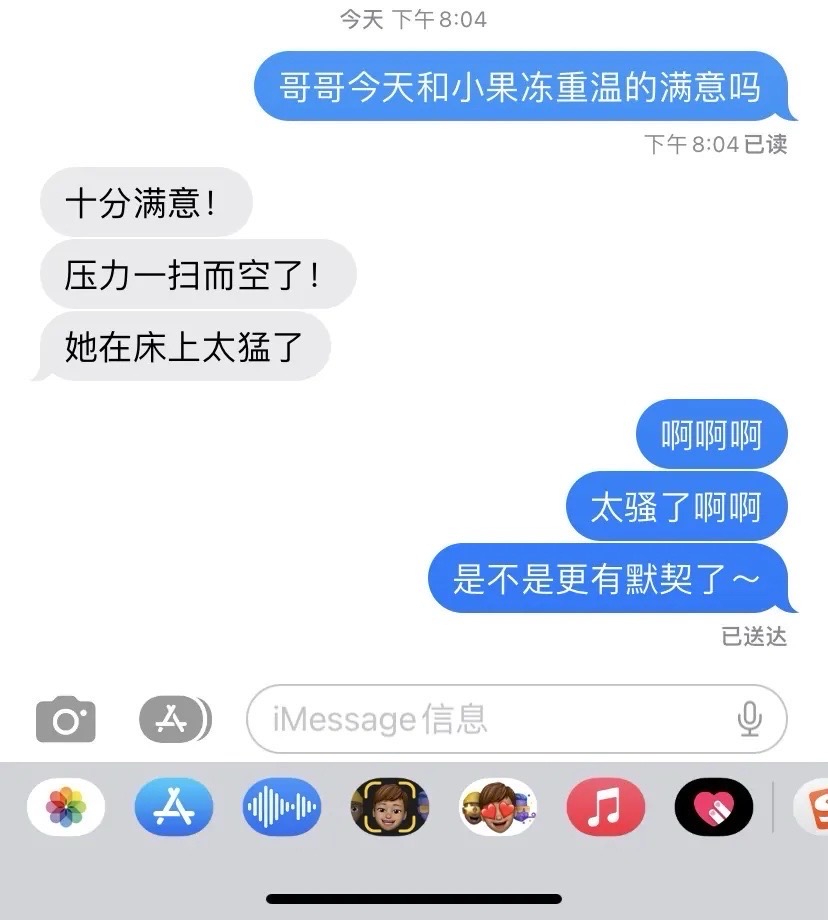This screenshot has height=920, width=828.
Task: Open the camera icon
Action: pyautogui.click(x=66, y=719)
